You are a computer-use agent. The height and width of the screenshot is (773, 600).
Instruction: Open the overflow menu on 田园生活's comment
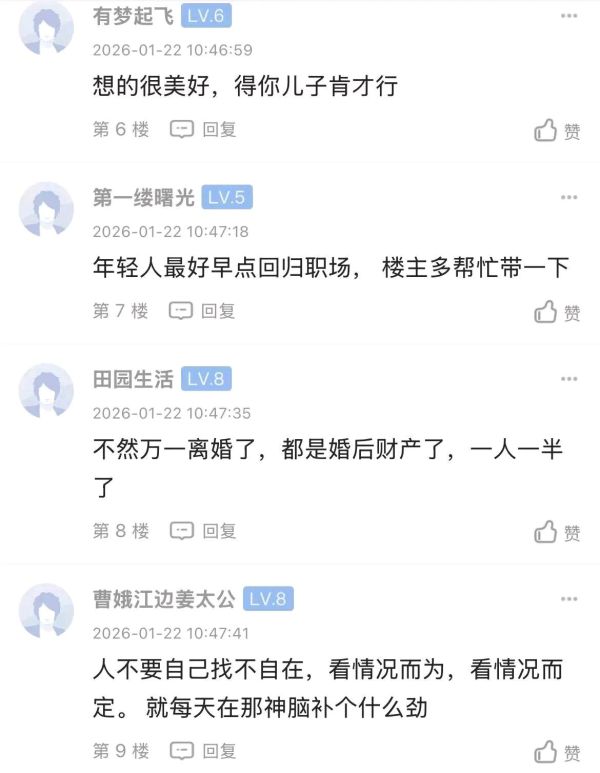coord(568,379)
